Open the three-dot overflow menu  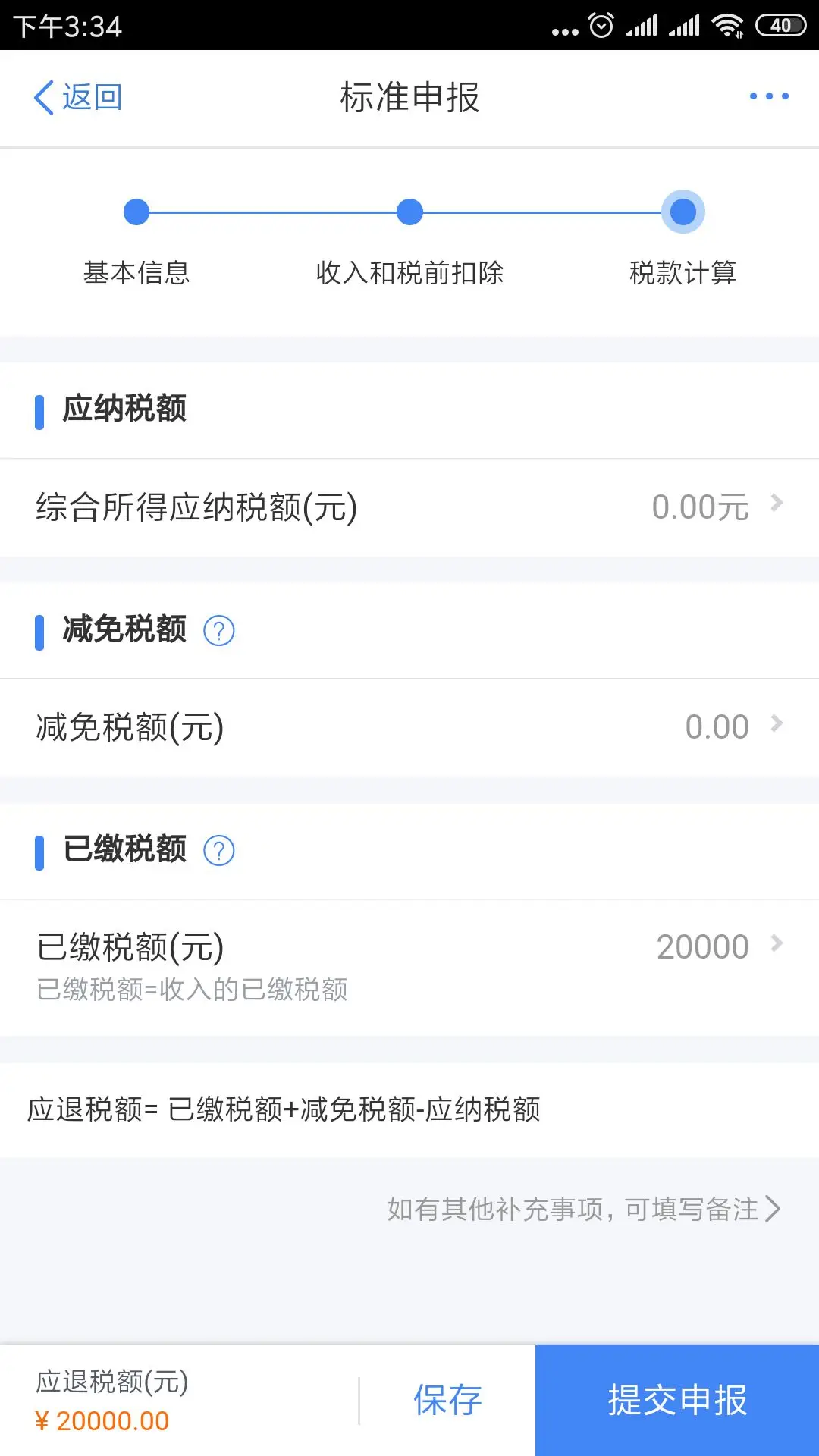(768, 96)
